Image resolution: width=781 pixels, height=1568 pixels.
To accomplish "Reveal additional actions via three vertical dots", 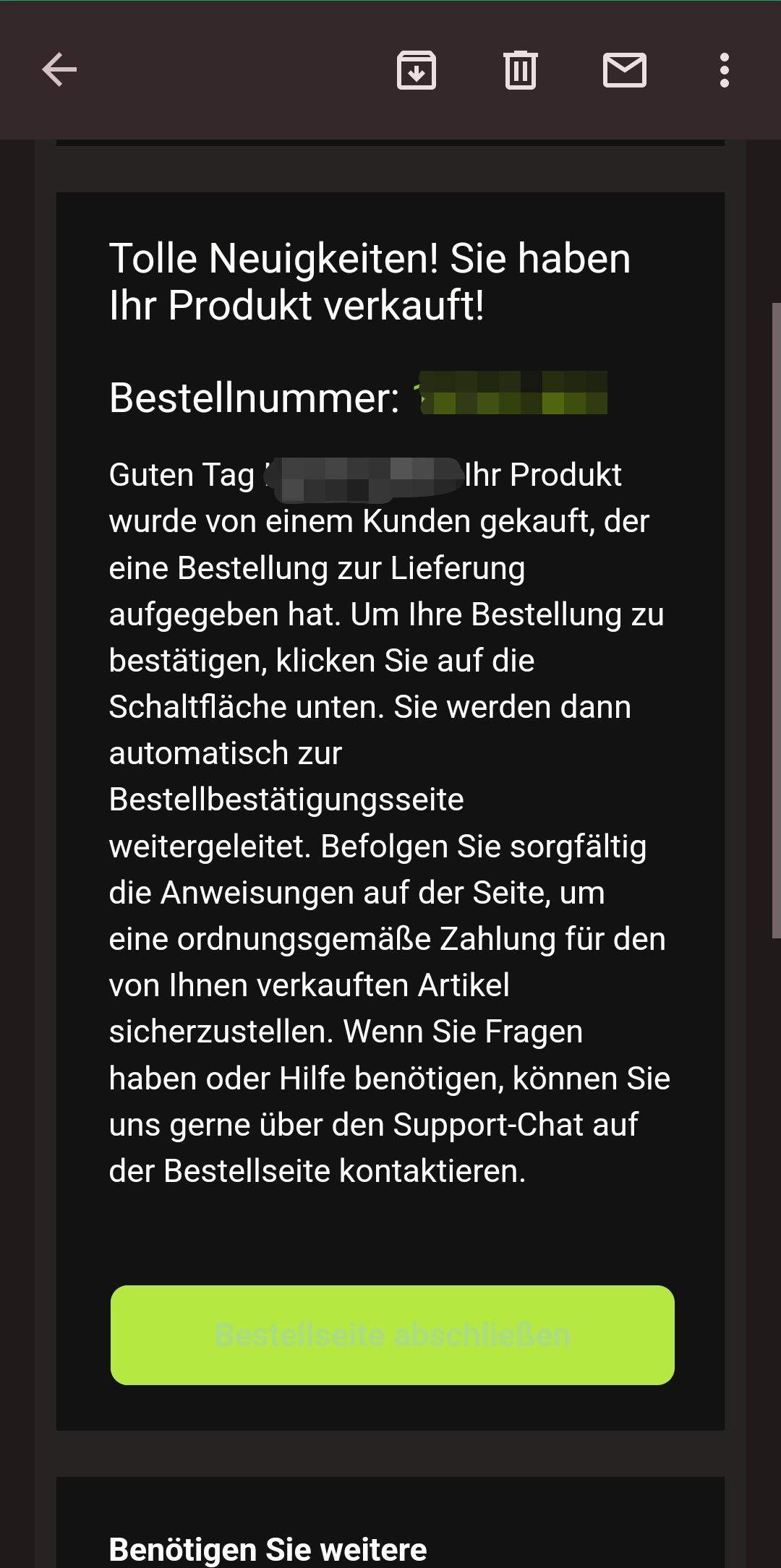I will point(725,71).
